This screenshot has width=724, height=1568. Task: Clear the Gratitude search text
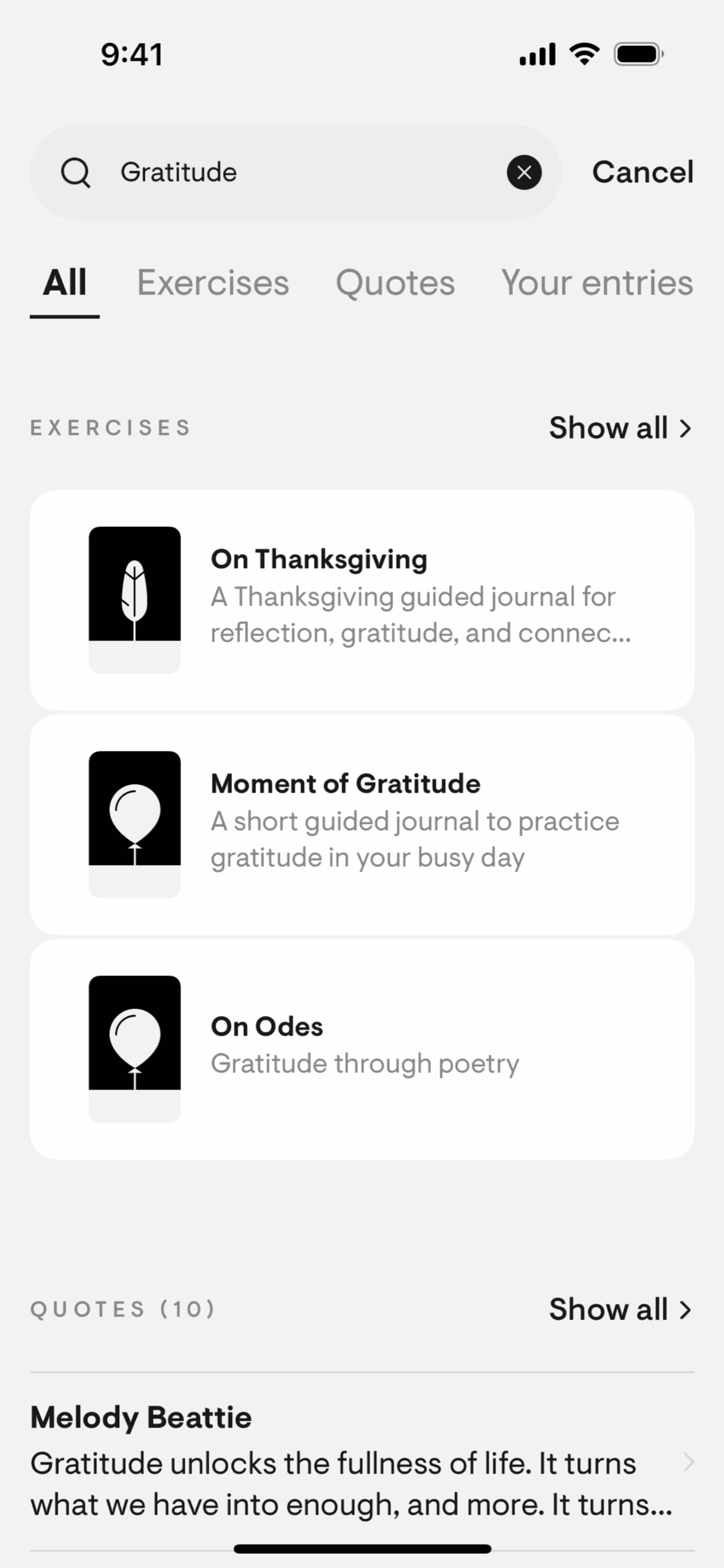pyautogui.click(x=524, y=172)
